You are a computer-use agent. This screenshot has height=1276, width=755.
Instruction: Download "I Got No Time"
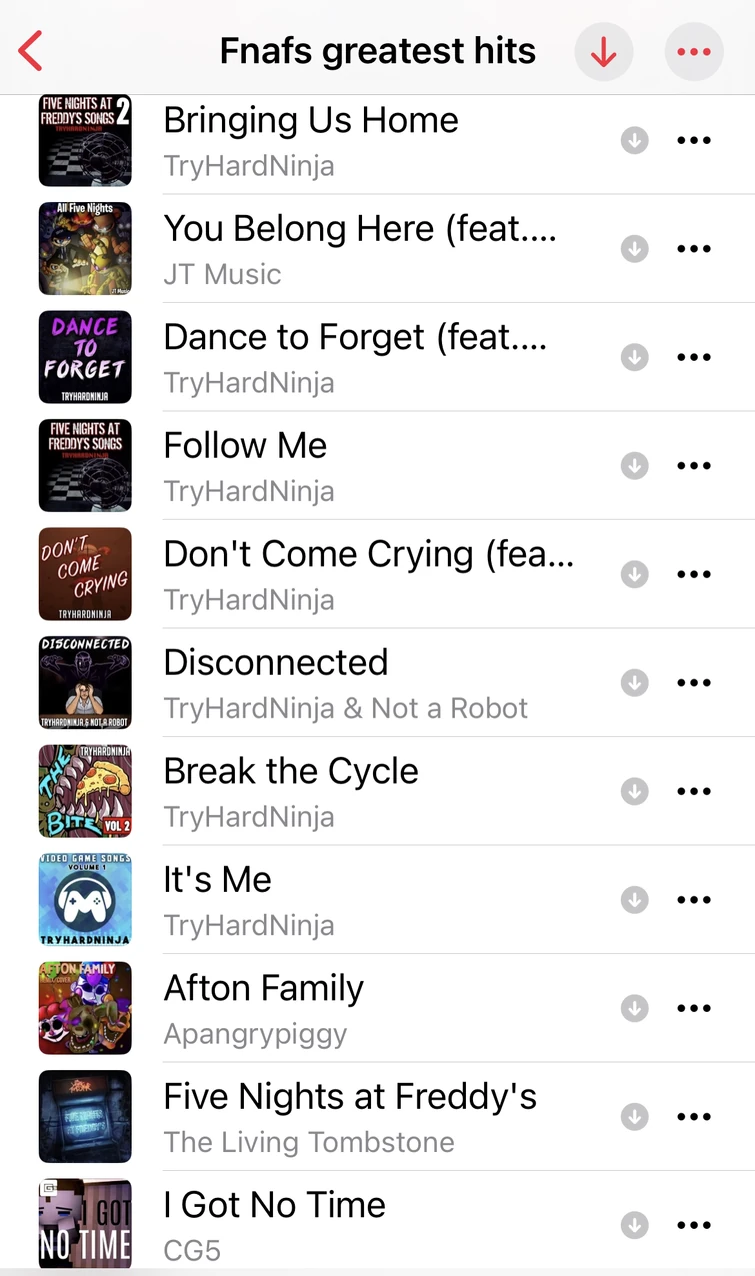(634, 1225)
